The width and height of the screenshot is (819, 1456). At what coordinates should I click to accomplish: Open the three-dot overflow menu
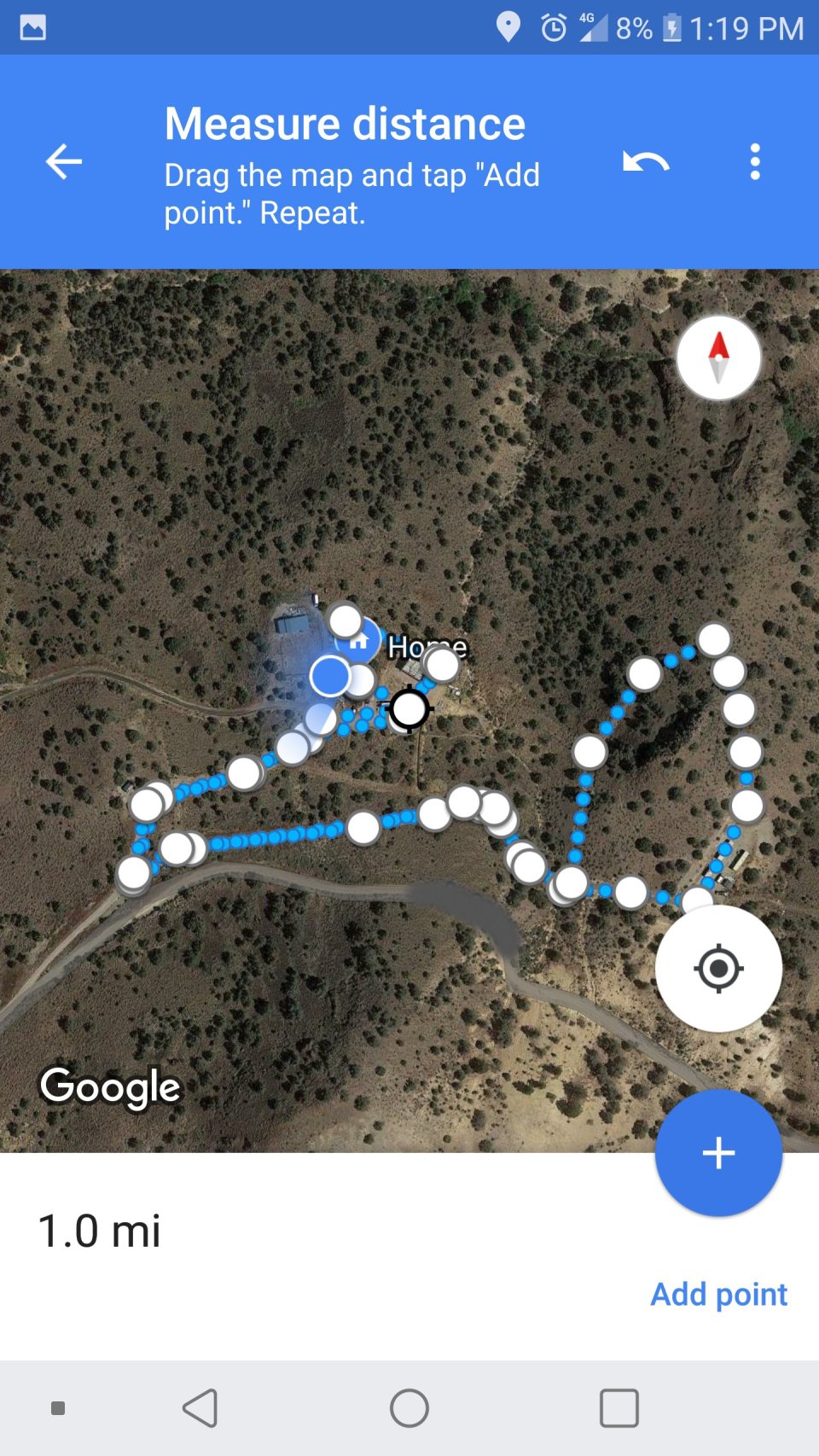coord(755,161)
